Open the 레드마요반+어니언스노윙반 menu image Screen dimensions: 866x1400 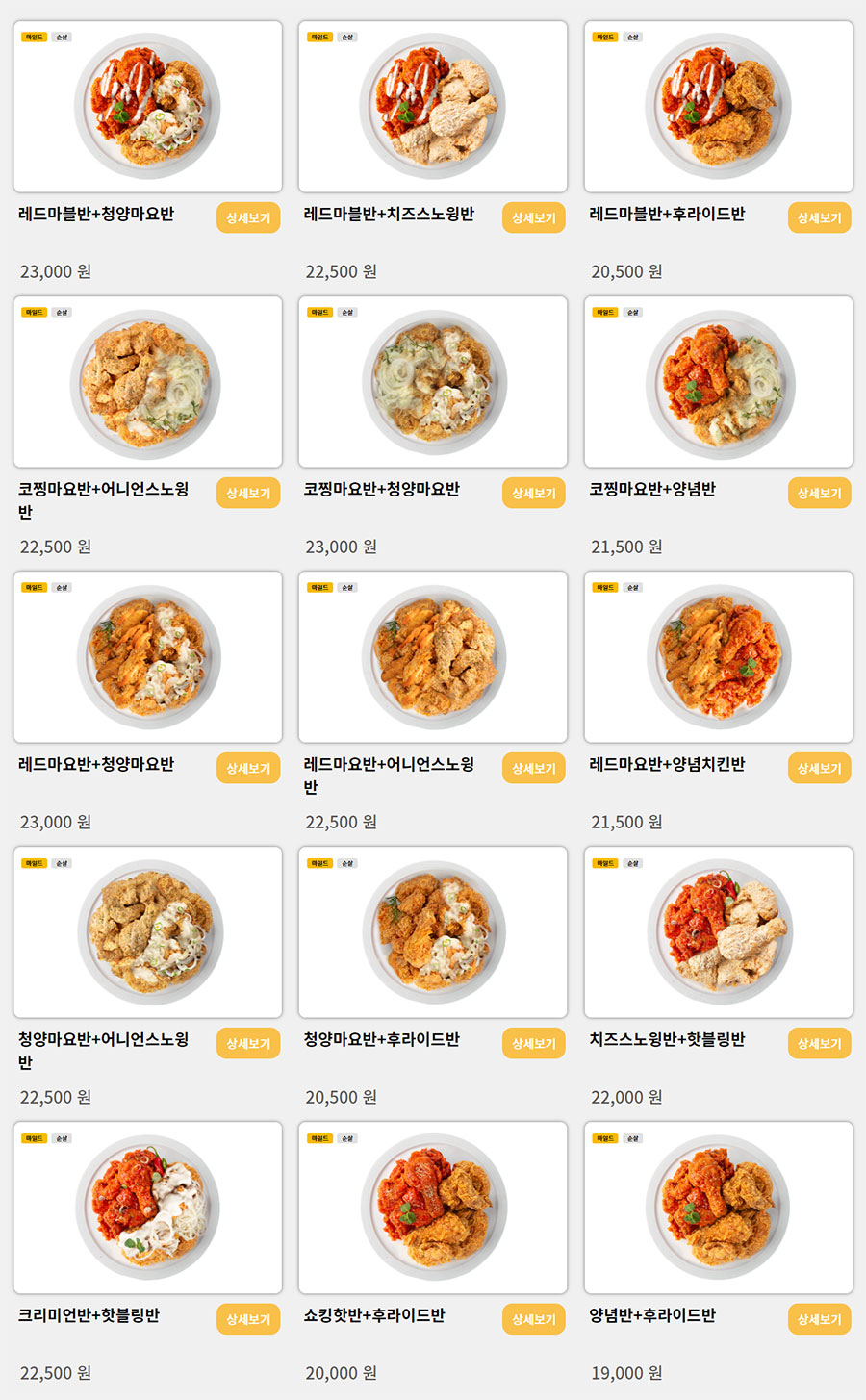[x=433, y=657]
